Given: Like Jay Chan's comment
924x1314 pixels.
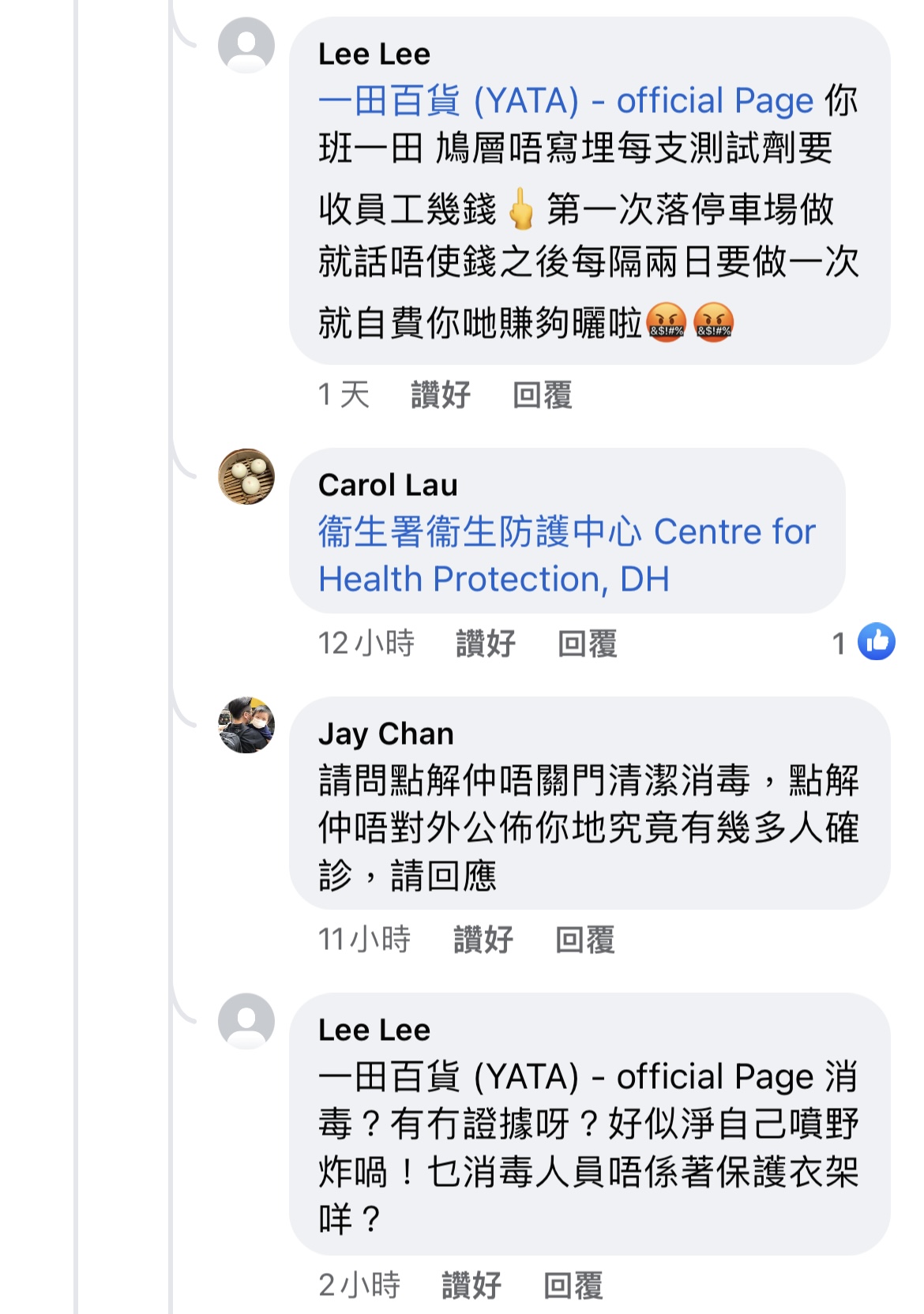Looking at the screenshot, I should coord(483,940).
